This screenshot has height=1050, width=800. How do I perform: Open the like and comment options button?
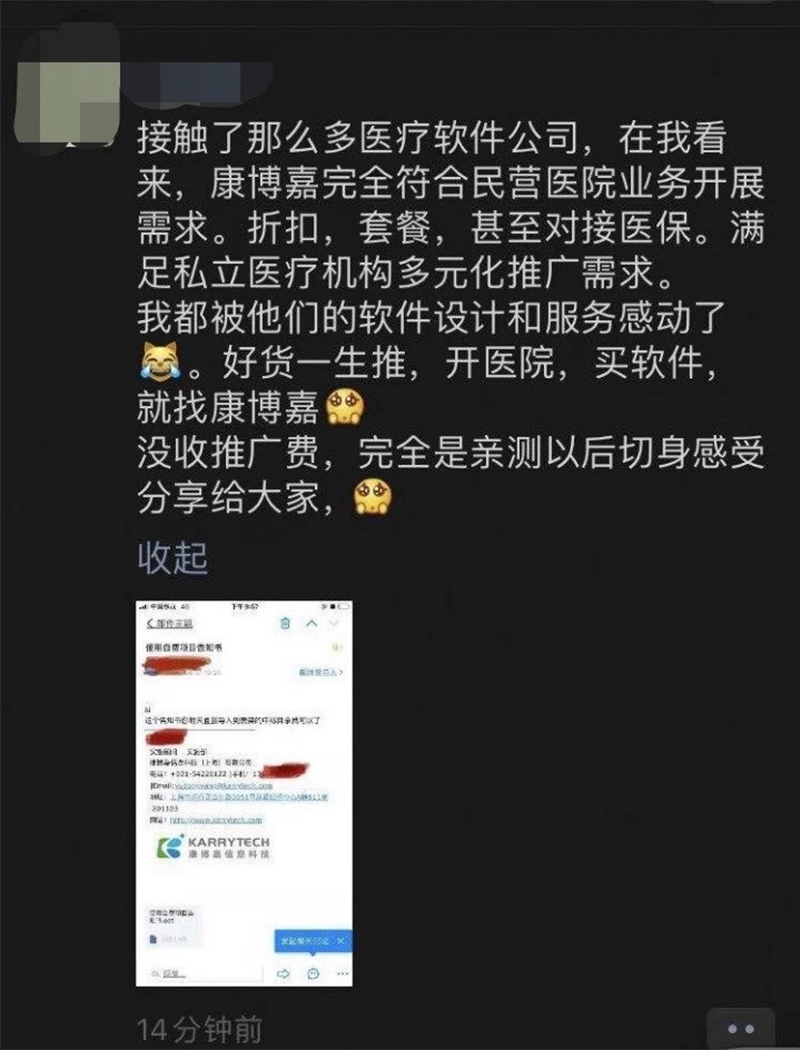pos(740,1028)
